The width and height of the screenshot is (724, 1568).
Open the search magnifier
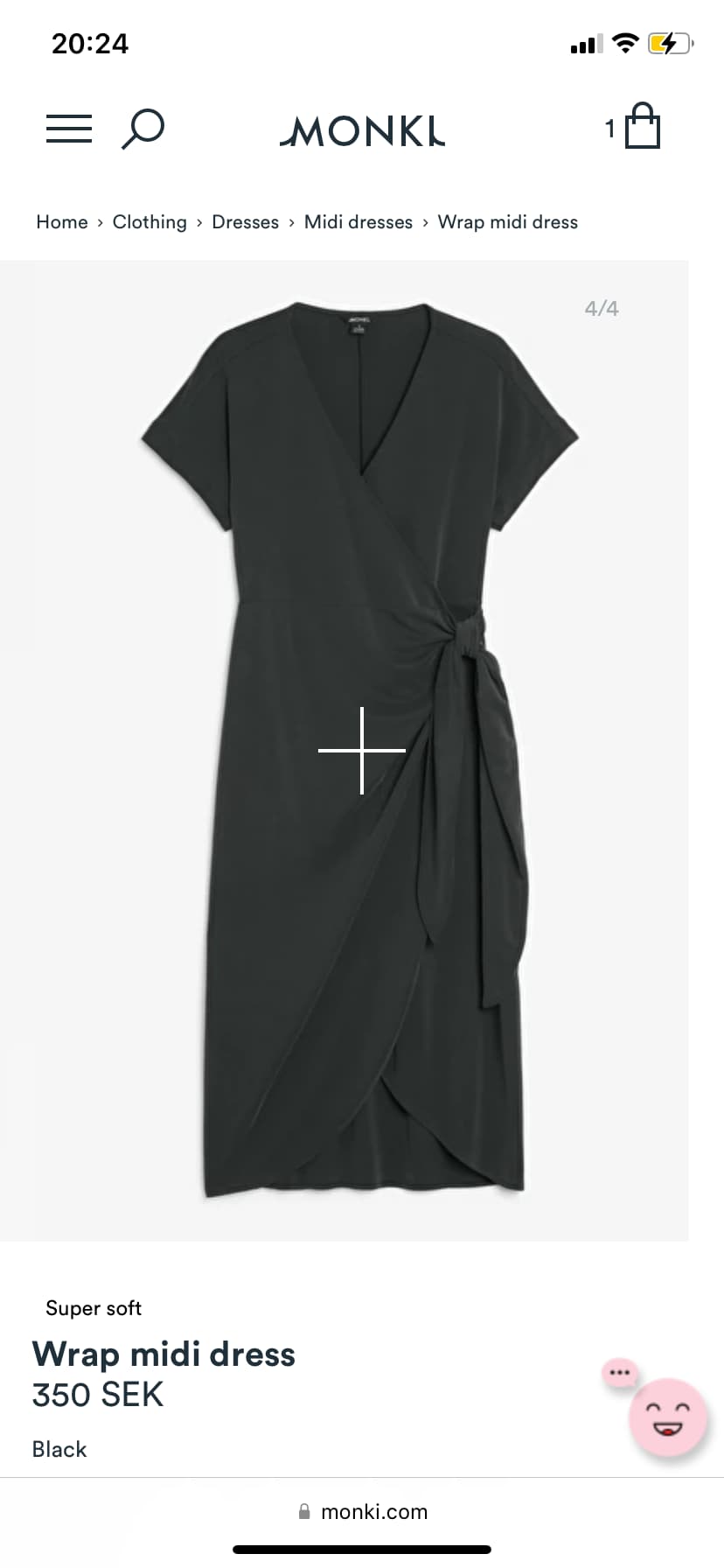(143, 129)
